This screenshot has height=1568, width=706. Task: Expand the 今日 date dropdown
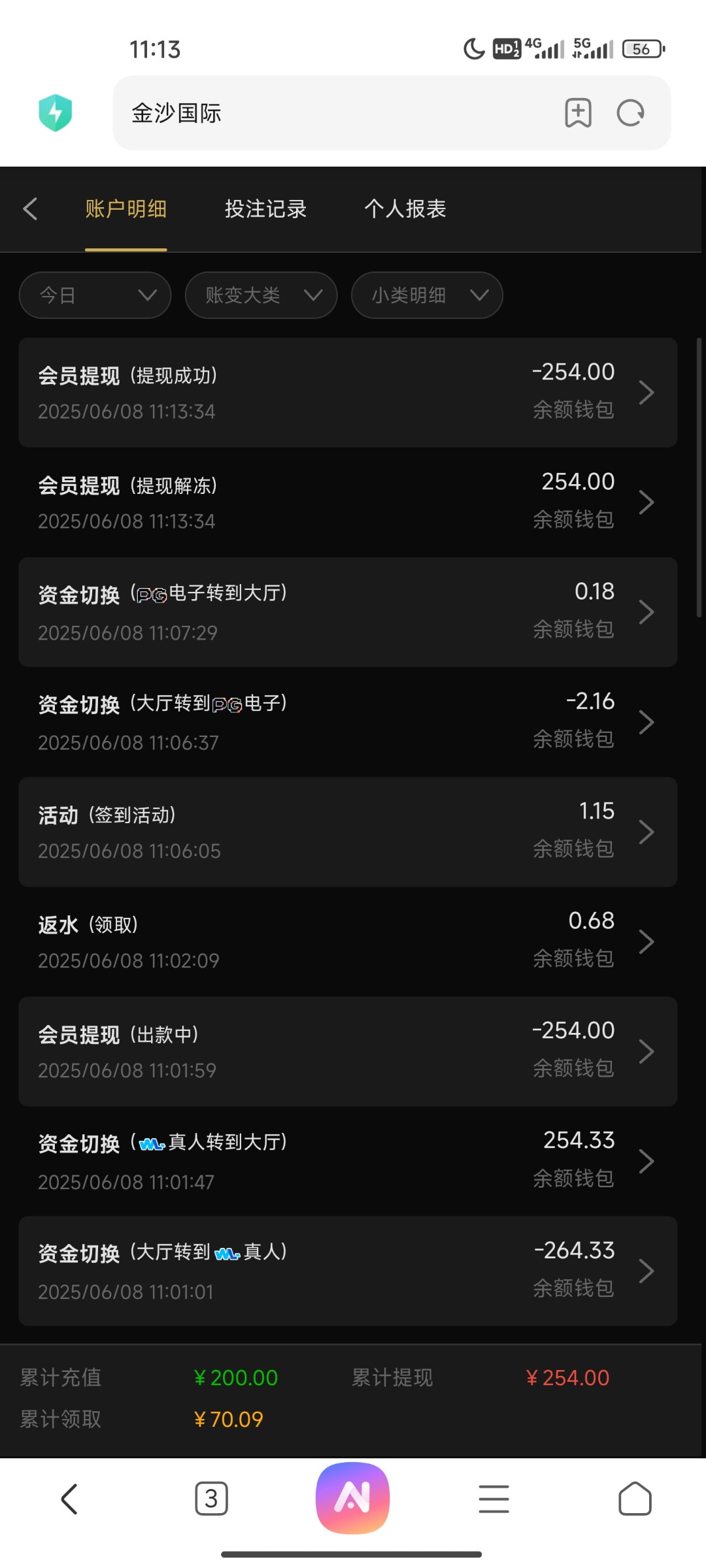pyautogui.click(x=95, y=295)
